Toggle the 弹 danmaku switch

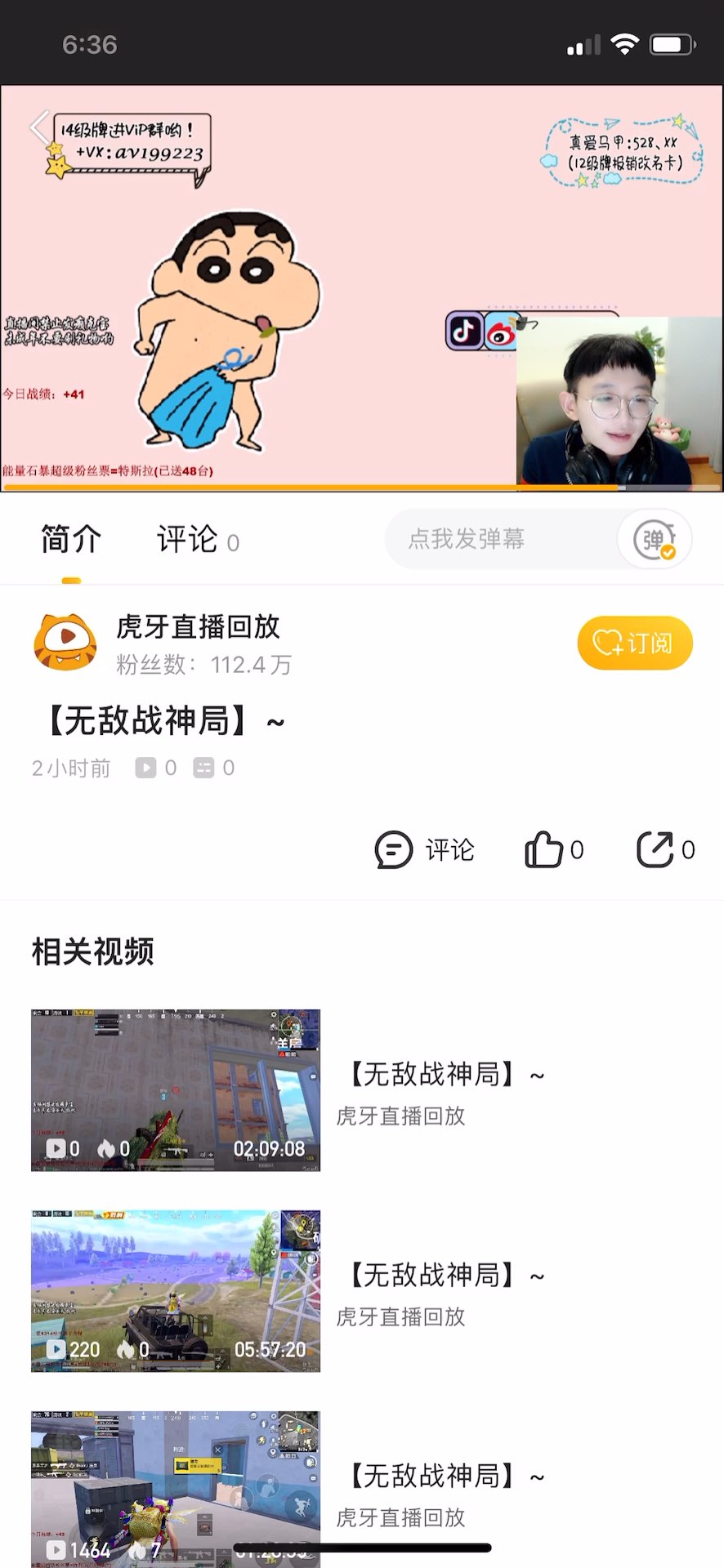point(655,540)
